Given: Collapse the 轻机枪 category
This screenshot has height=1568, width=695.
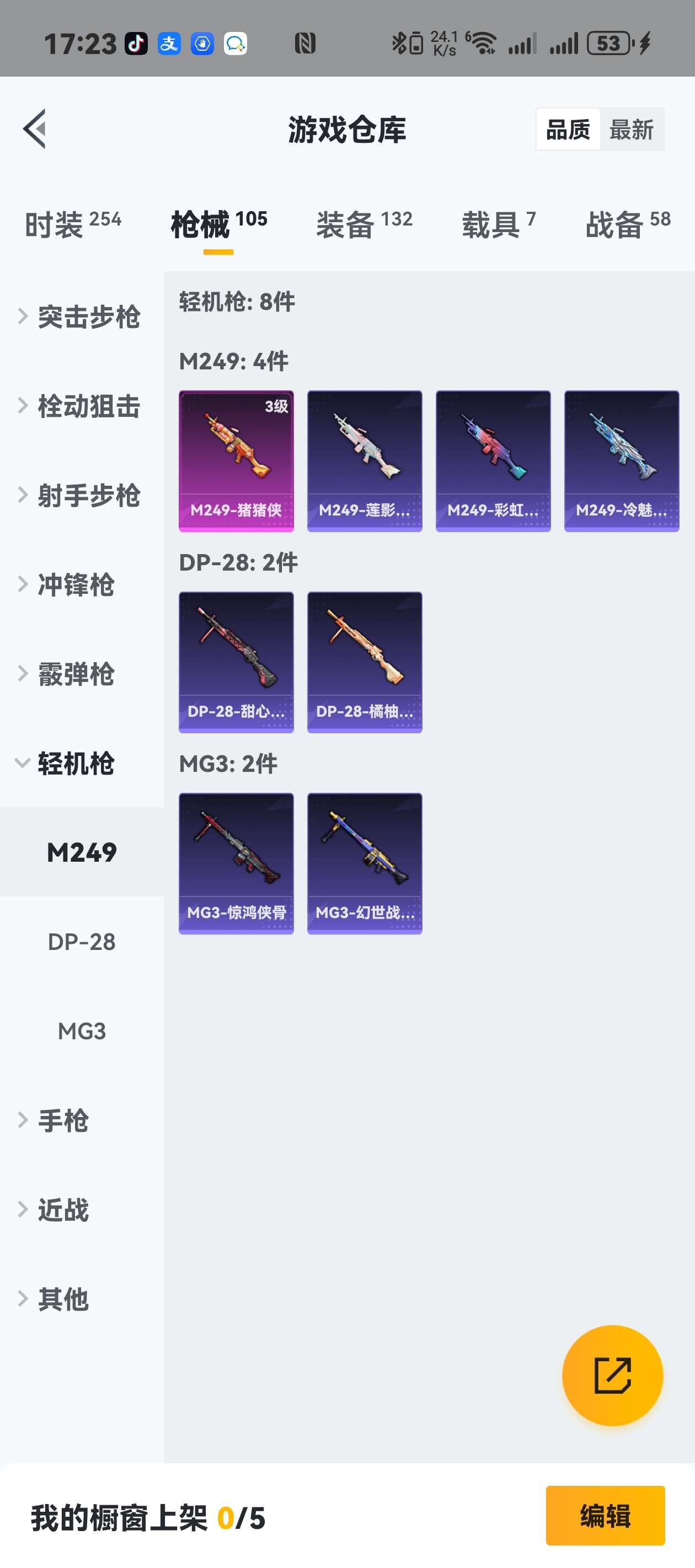Looking at the screenshot, I should point(76,763).
